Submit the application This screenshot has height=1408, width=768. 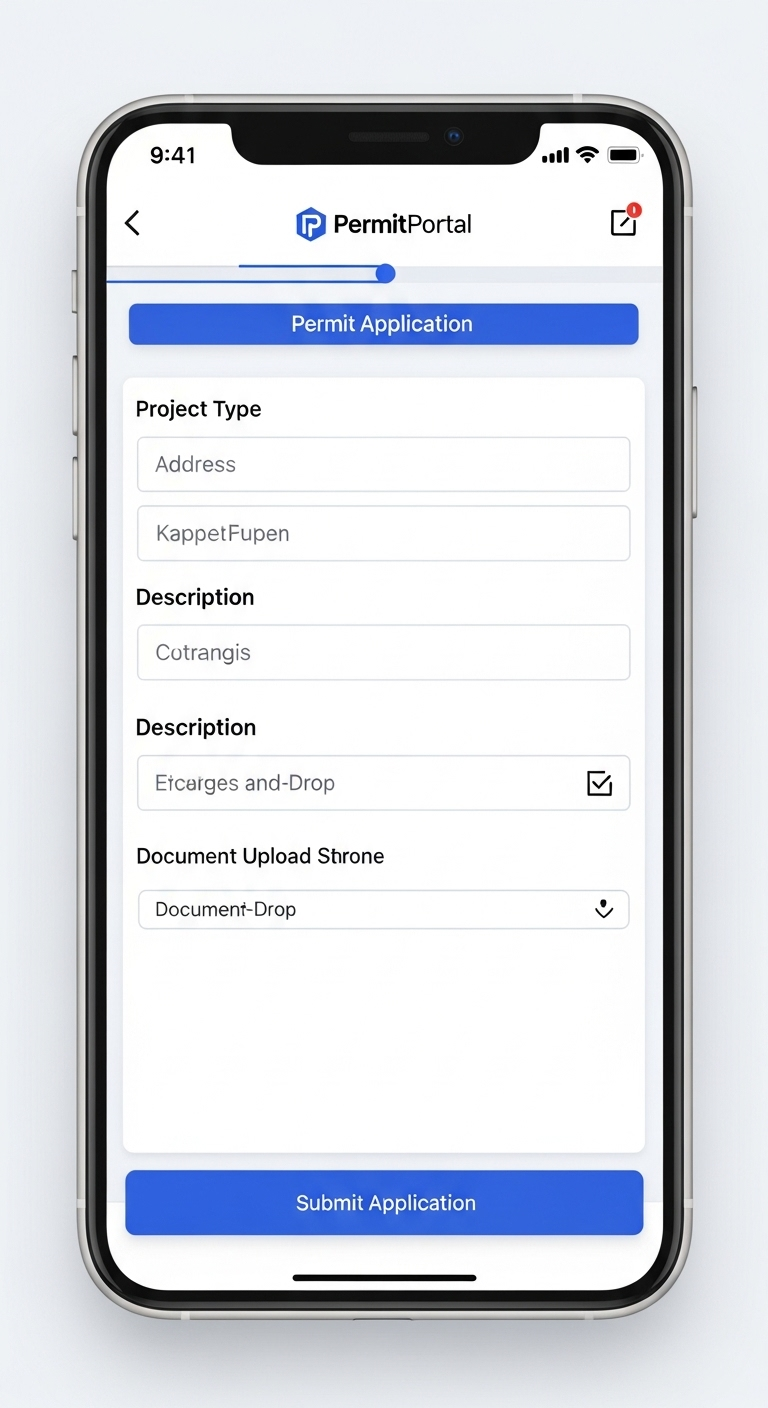384,1202
